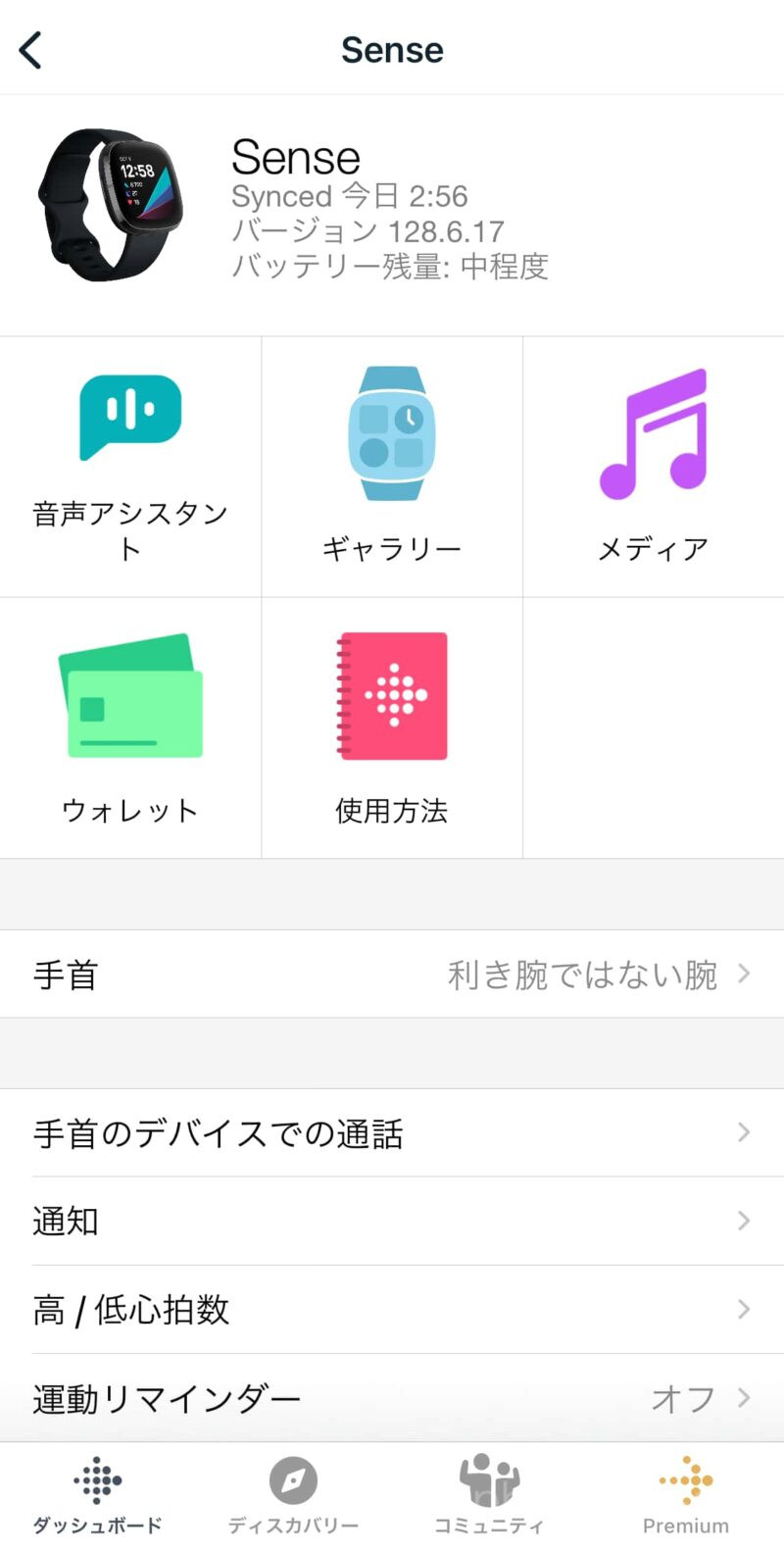Open 手首のデバイスでの通話 settings
Viewport: 784px width, 1551px height.
coord(392,1133)
